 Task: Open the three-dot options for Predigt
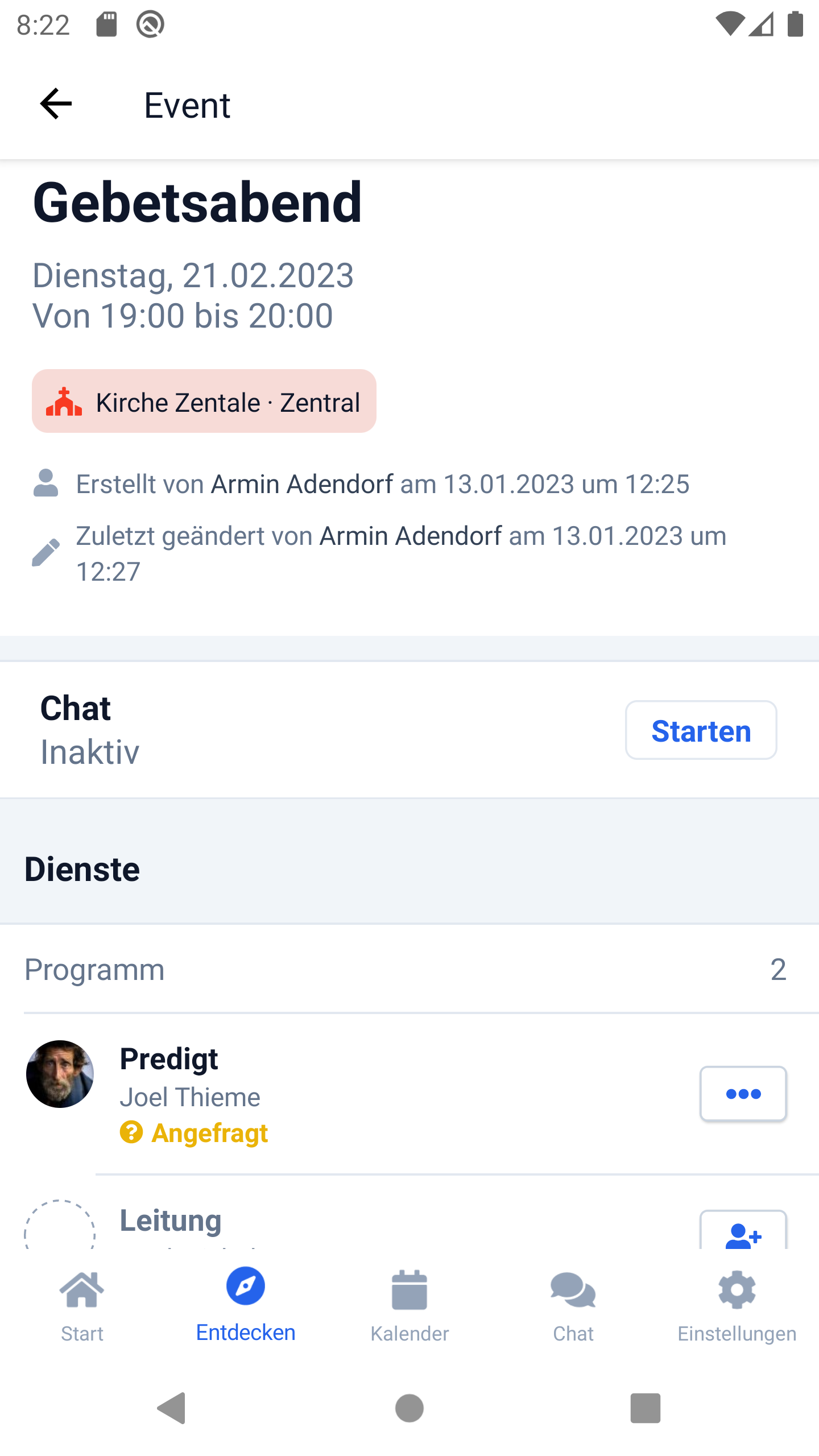tap(743, 1093)
